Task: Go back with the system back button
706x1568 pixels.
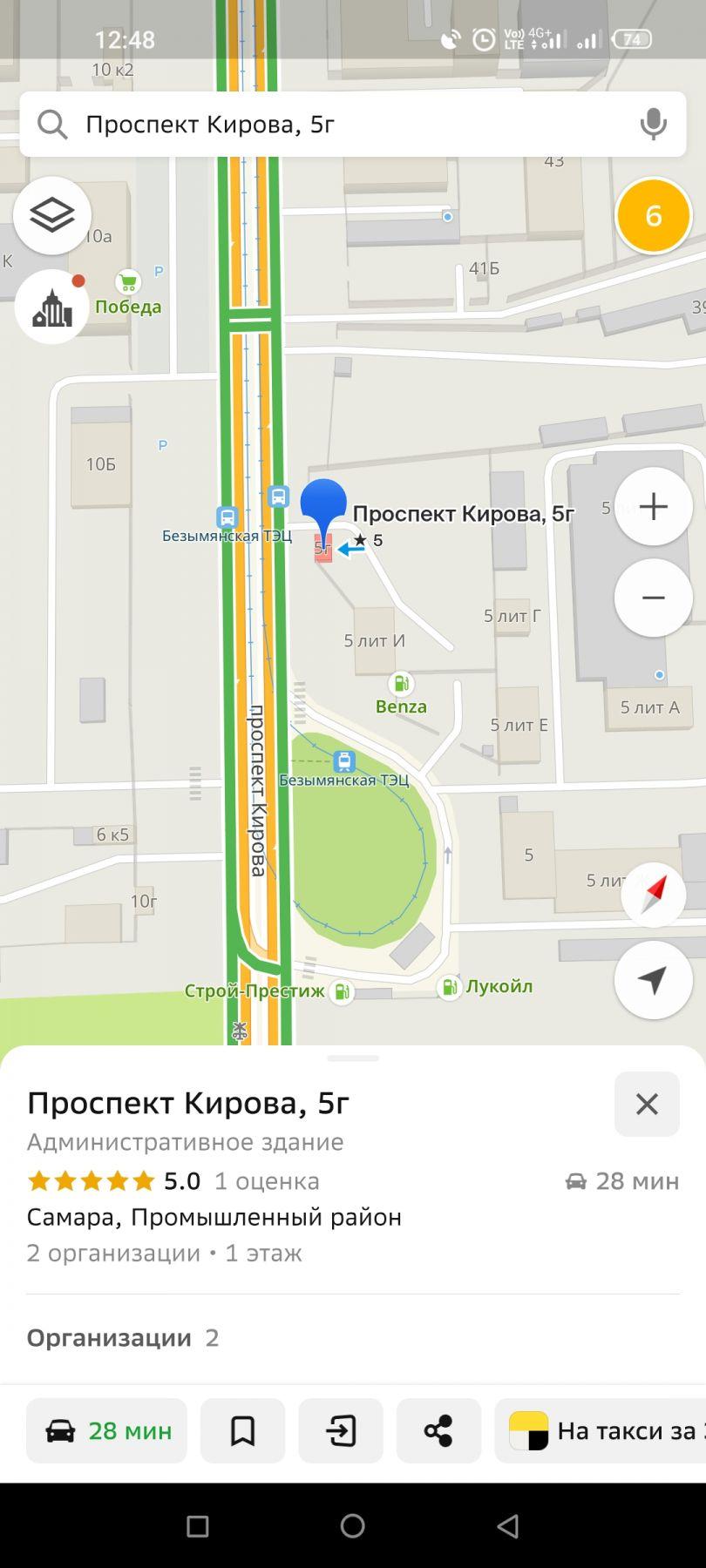Action: tap(507, 1525)
